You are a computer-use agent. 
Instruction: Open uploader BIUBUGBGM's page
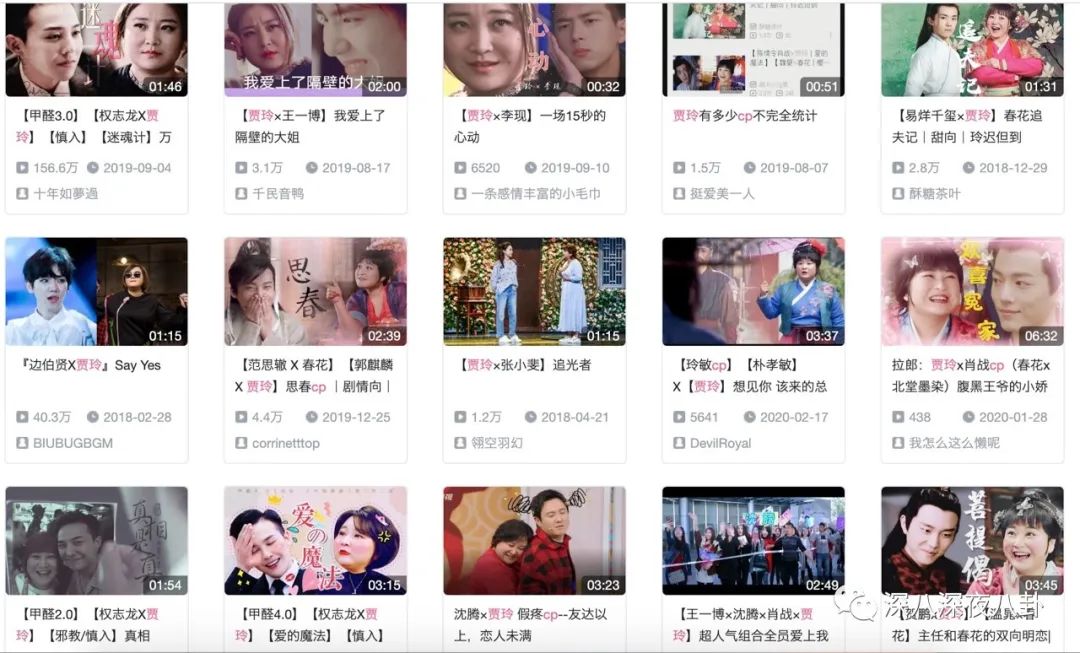[x=73, y=443]
